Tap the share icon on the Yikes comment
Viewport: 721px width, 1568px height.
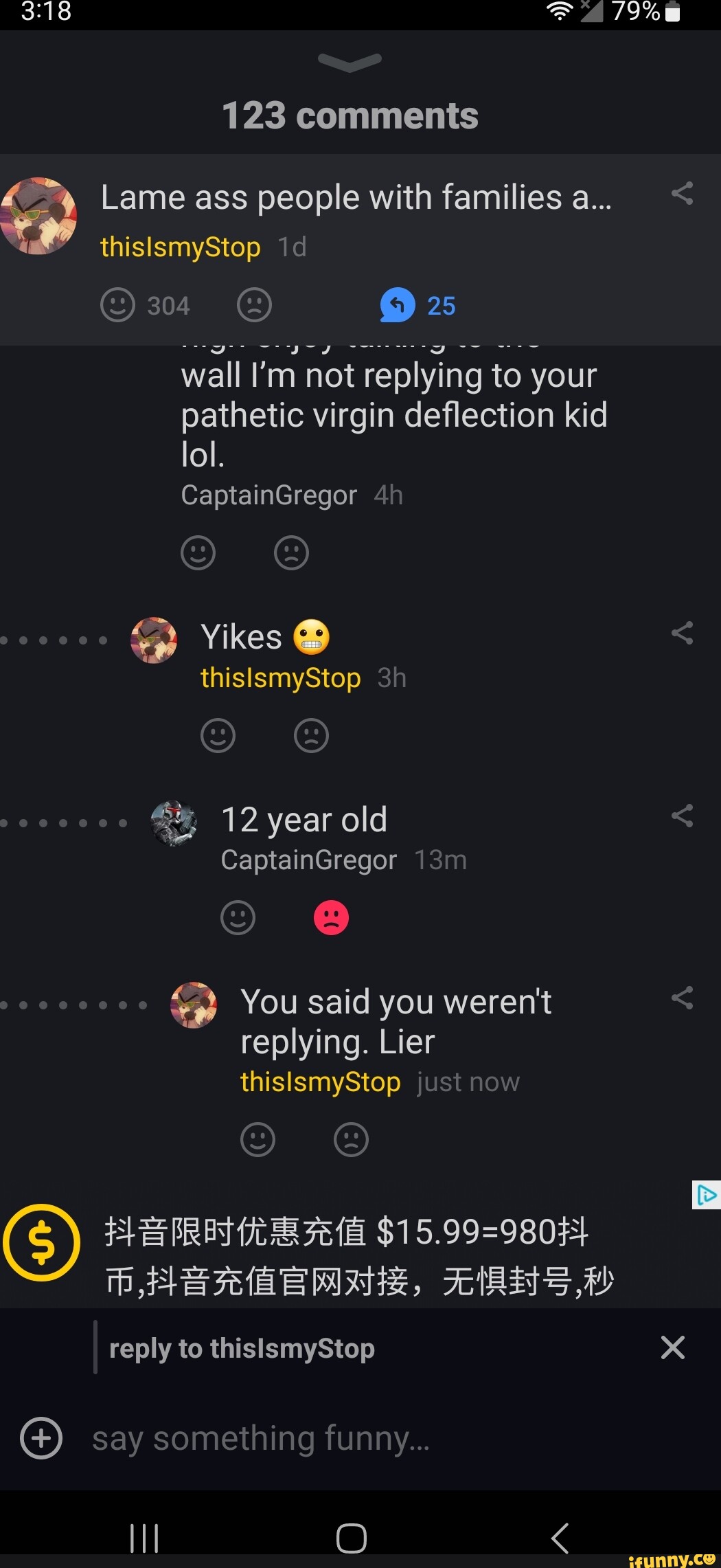pyautogui.click(x=683, y=634)
